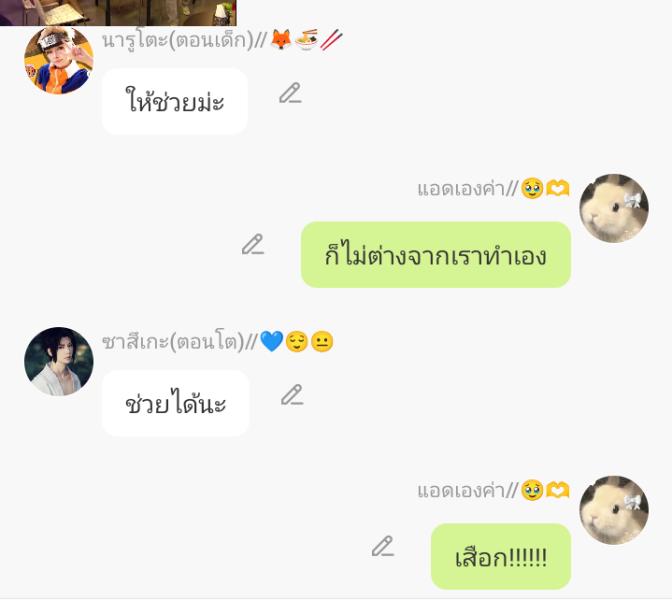Edit the message "ให้ช่วยม่ะ" with its pencil icon

290,94
